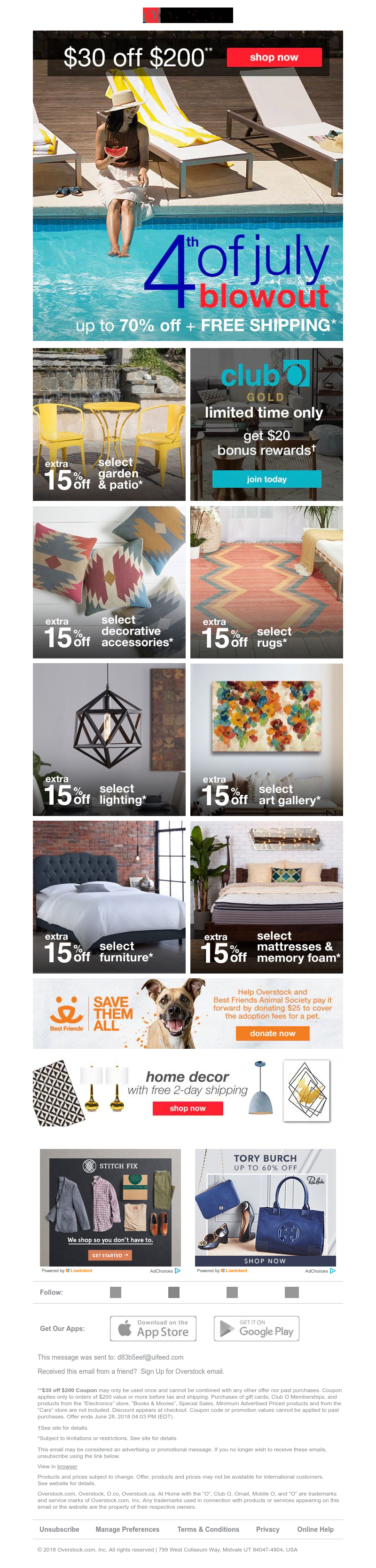Tap join today for Club O Gold
The height and width of the screenshot is (1568, 376).
click(x=266, y=479)
